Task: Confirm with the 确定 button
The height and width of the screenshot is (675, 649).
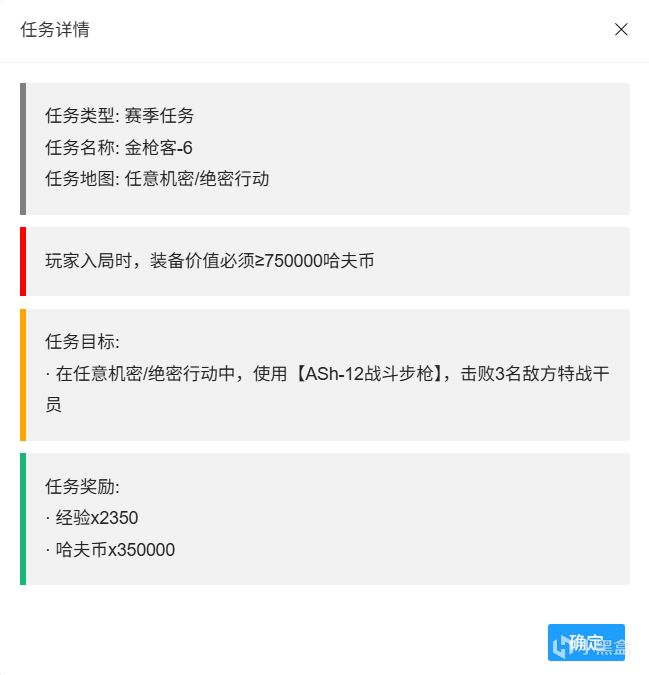Action: (x=586, y=643)
